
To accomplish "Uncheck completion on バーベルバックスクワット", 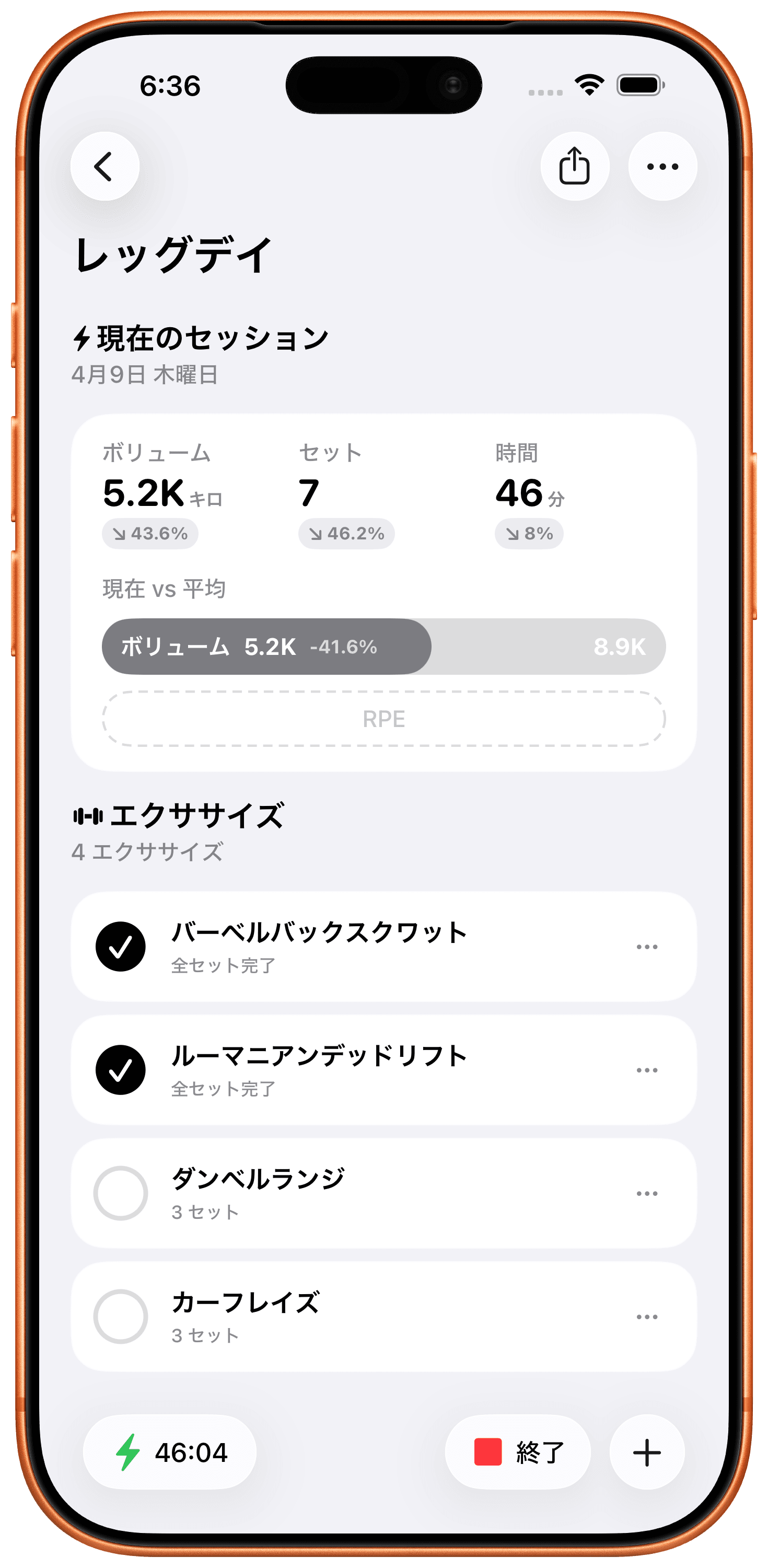I will coord(121,946).
